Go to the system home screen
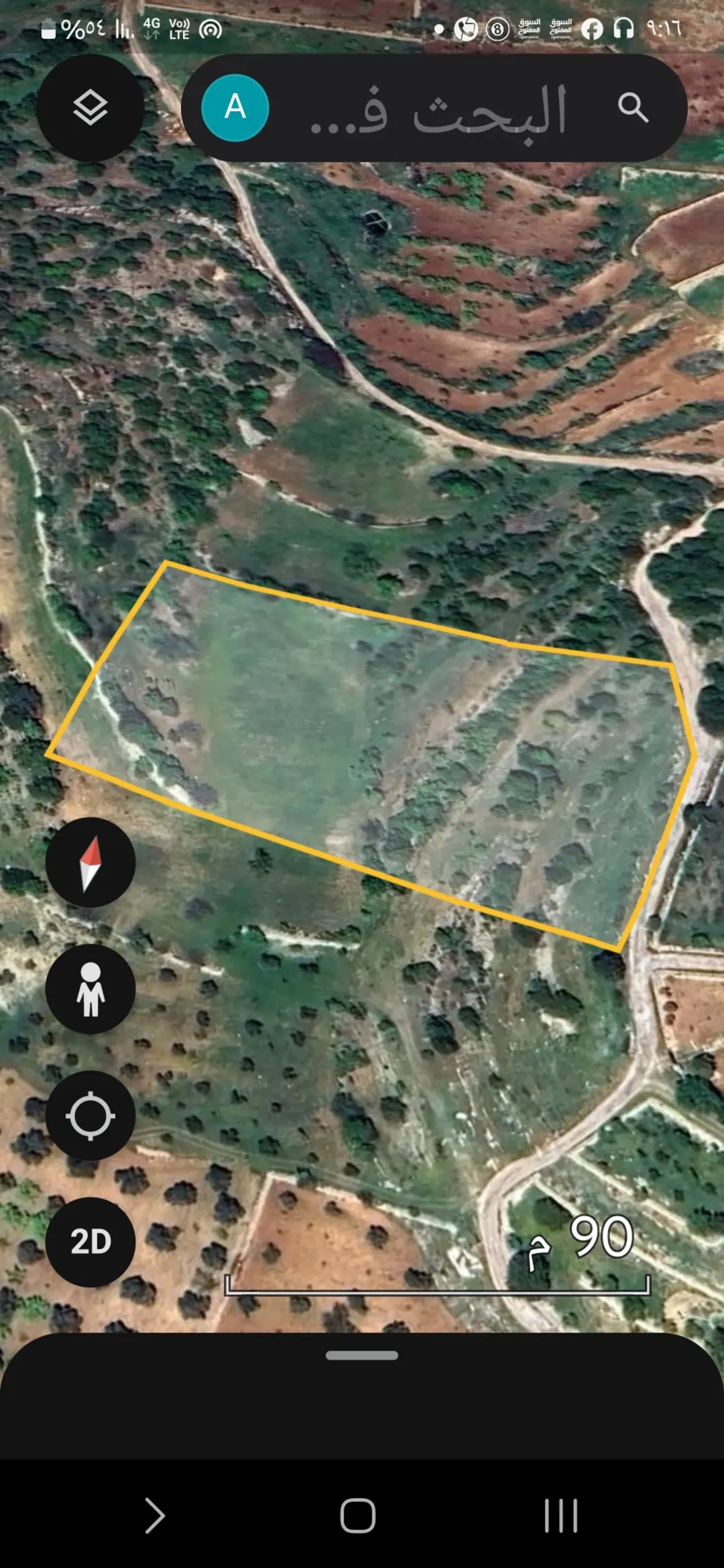This screenshot has height=1568, width=724. (358, 1515)
